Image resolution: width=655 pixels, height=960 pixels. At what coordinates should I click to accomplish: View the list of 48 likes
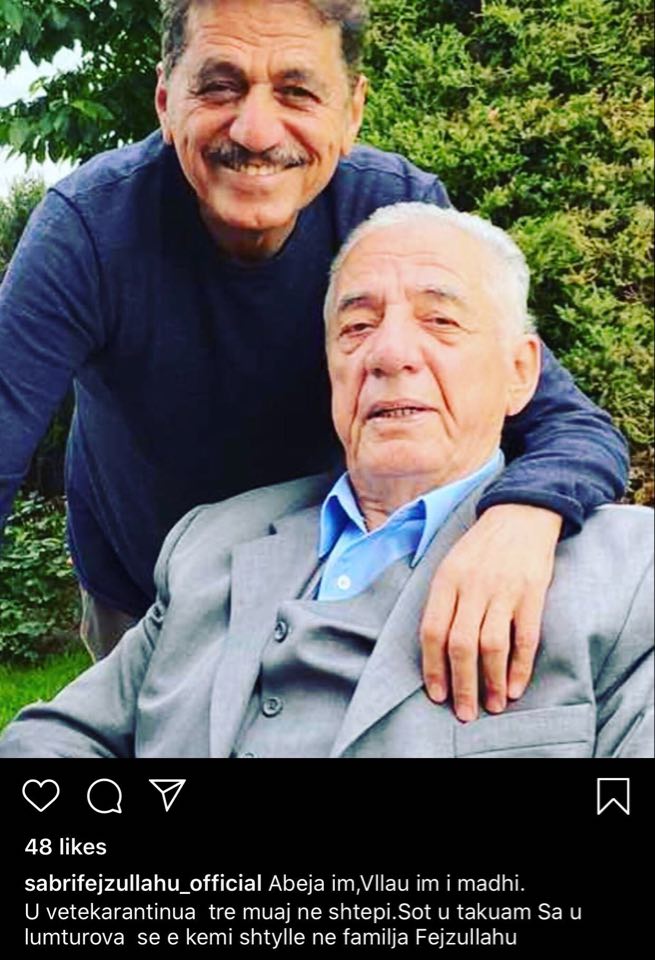[x=65, y=847]
